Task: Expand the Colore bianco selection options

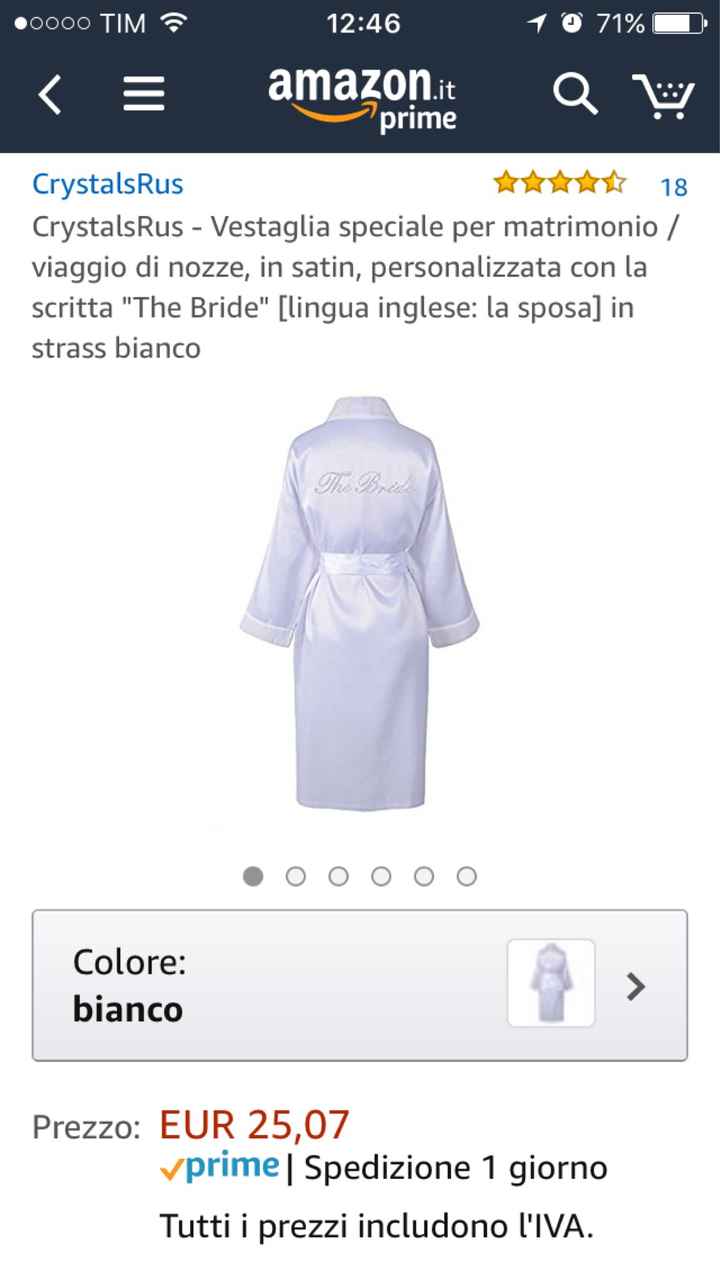Action: [360, 985]
